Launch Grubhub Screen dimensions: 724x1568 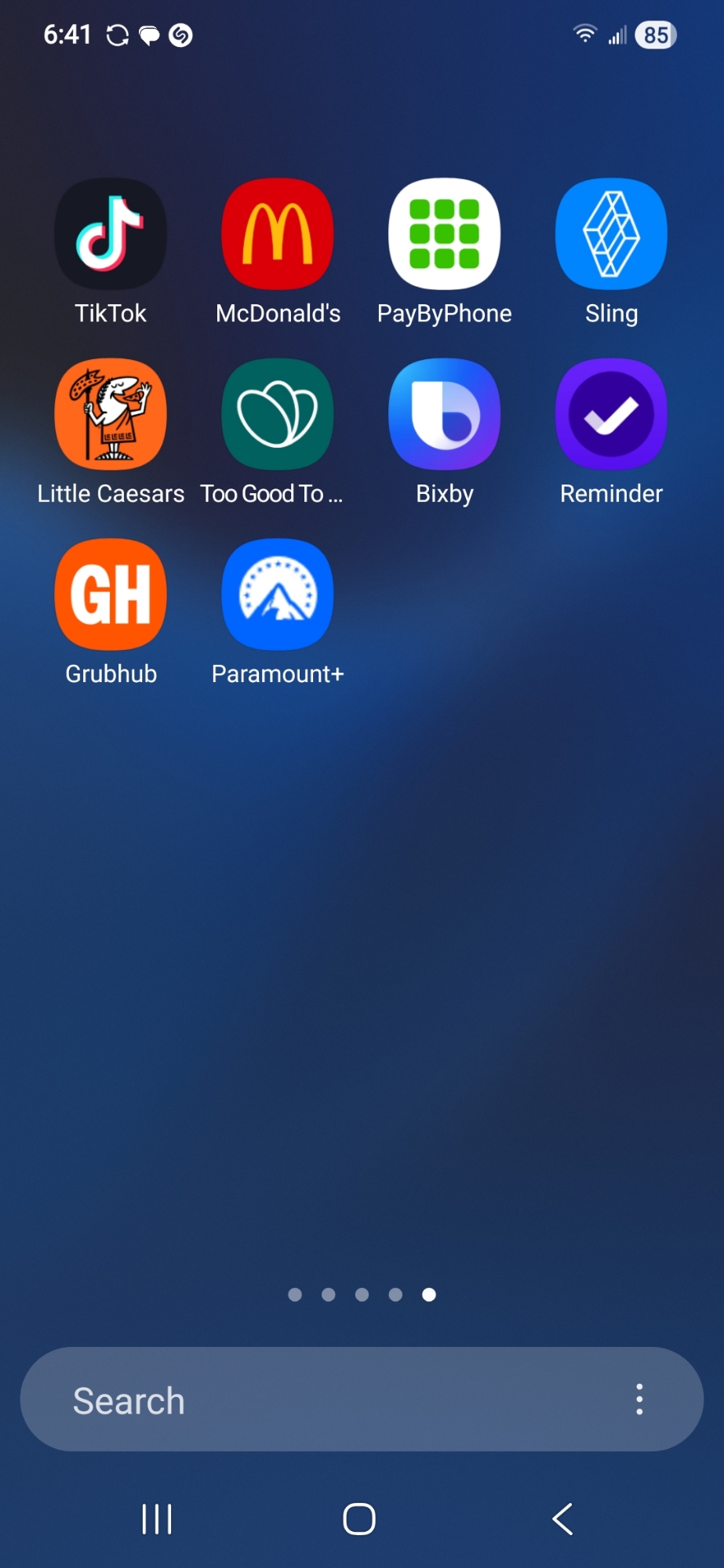point(111,595)
